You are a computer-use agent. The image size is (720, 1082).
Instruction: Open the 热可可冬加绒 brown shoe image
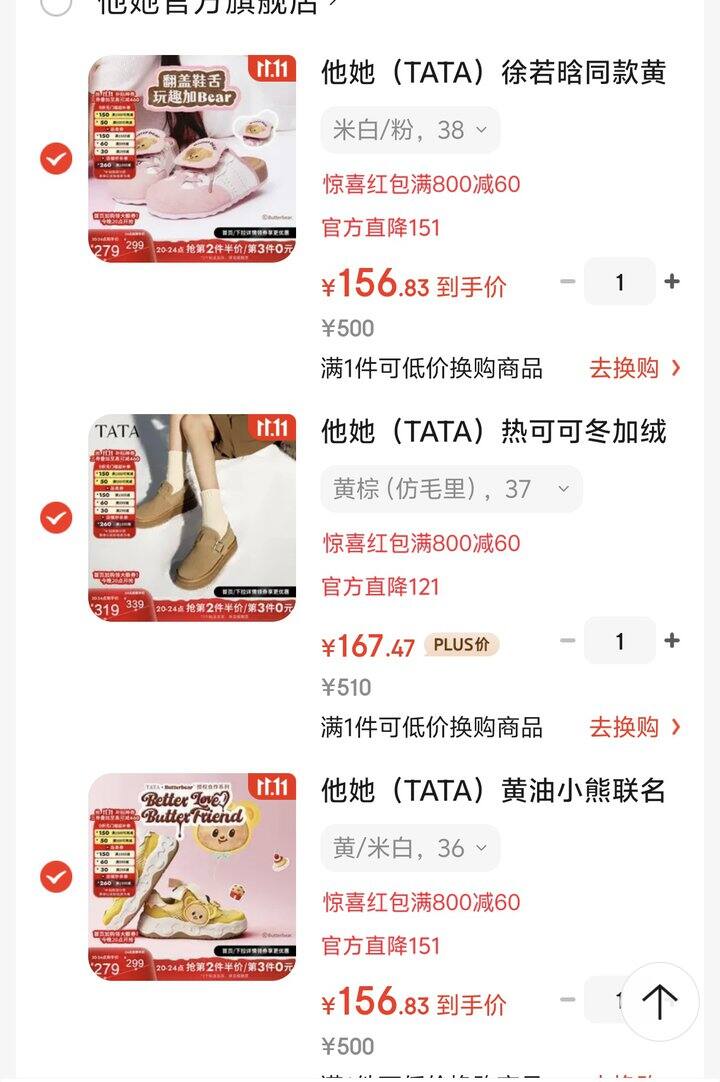[192, 518]
